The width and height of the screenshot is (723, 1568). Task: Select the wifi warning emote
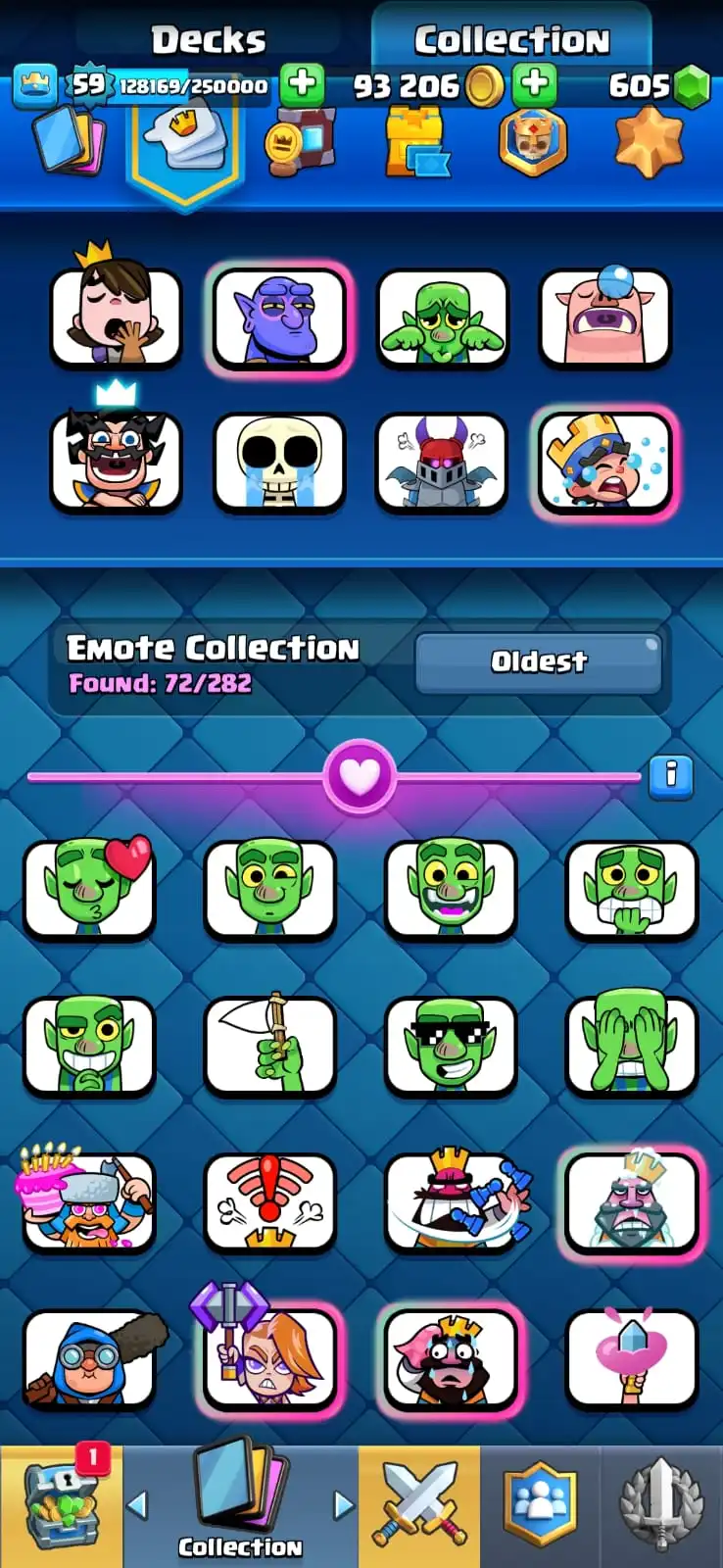click(x=270, y=1201)
